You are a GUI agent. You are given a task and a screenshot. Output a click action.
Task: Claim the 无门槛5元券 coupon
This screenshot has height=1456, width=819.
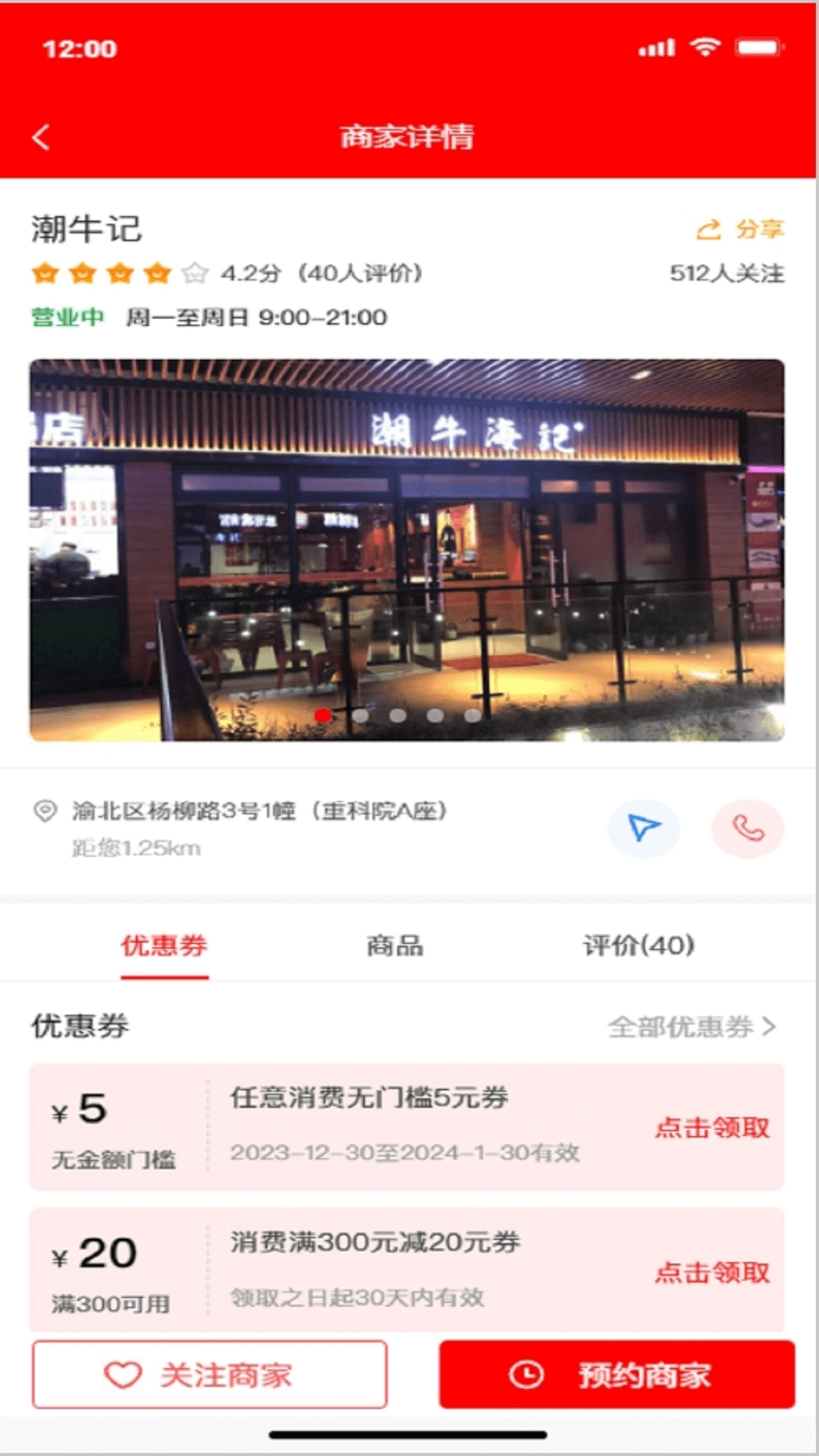(712, 1128)
